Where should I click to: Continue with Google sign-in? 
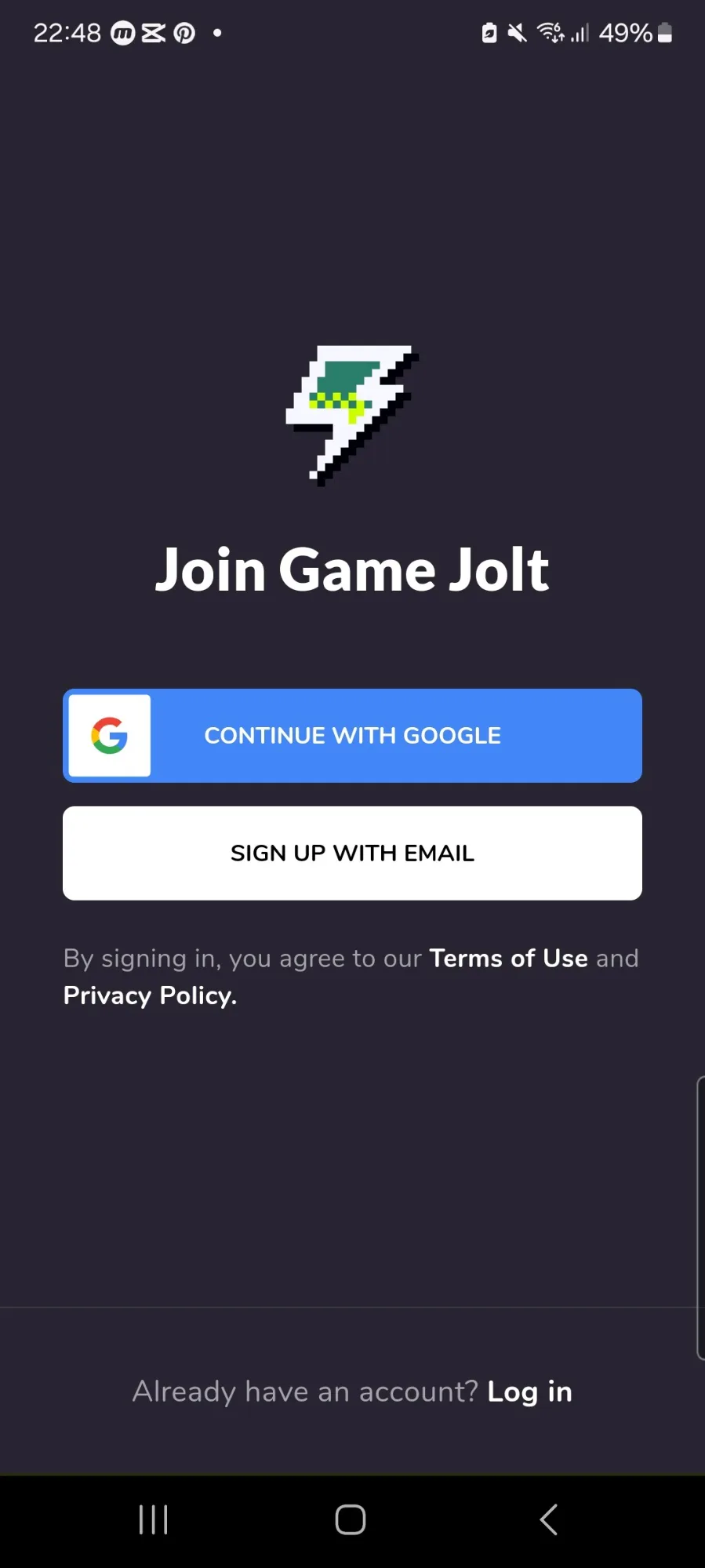pyautogui.click(x=352, y=735)
